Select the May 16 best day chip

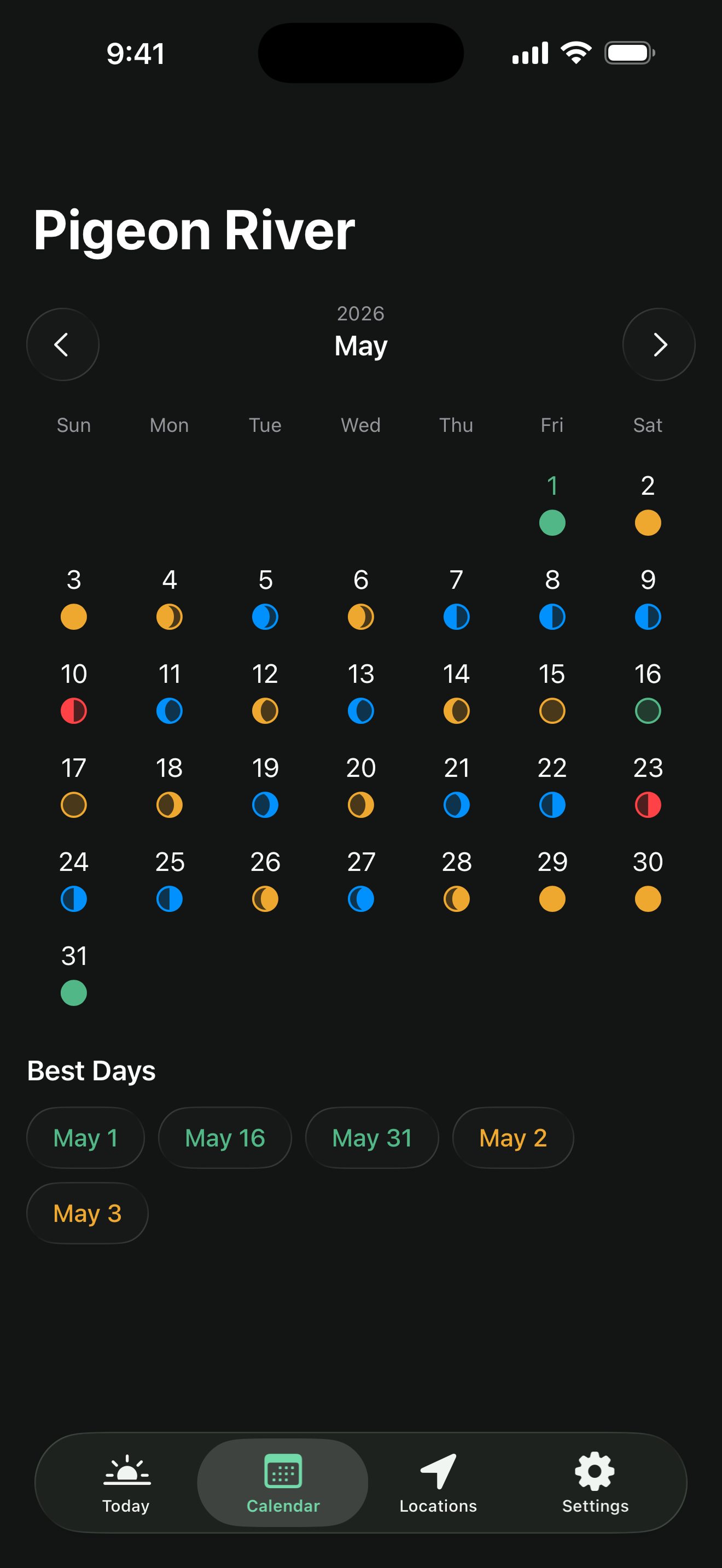coord(225,1137)
